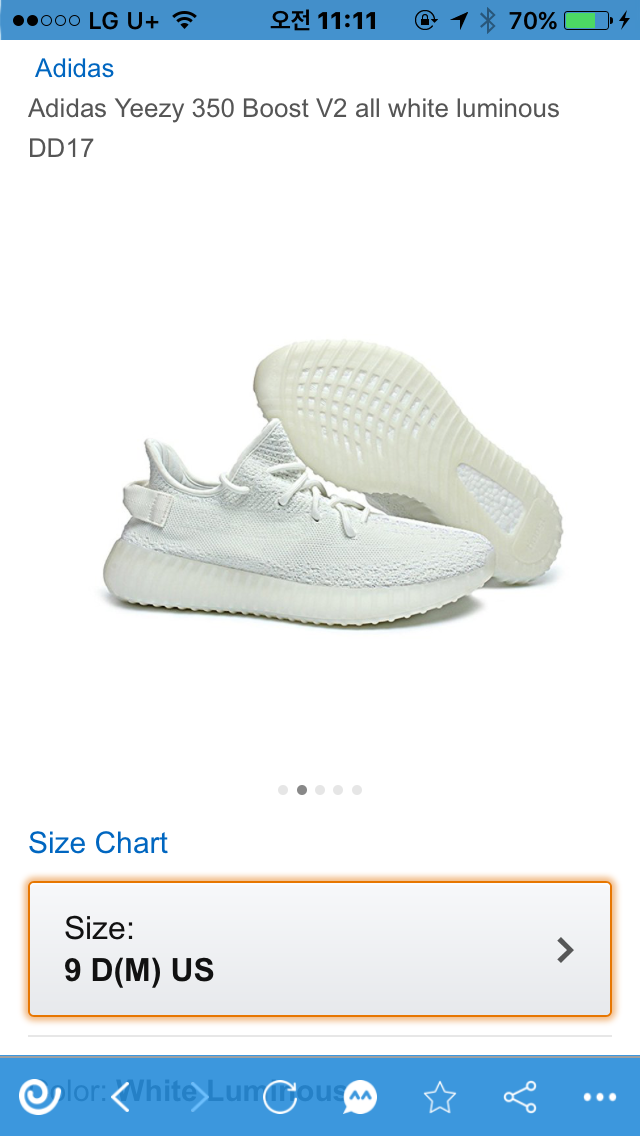Tap the image page indicator dots
Image resolution: width=640 pixels, height=1136 pixels.
pos(320,790)
